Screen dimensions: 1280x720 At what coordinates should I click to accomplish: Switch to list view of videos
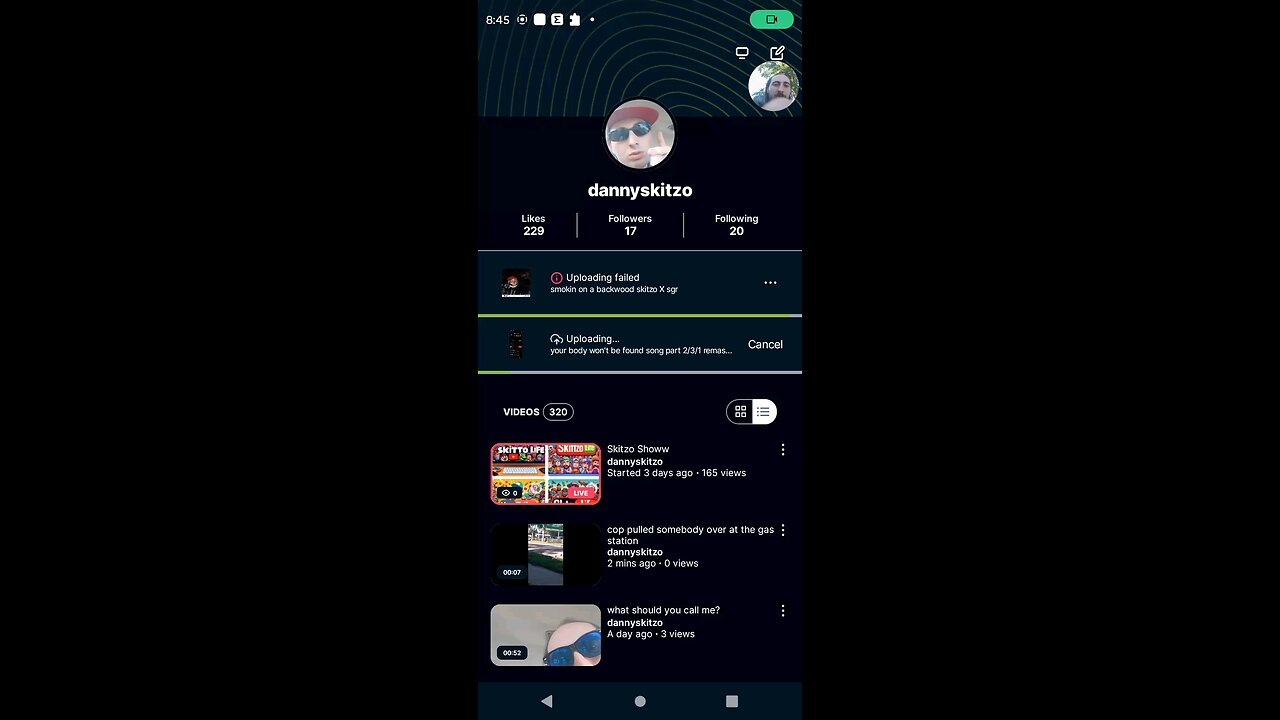pos(763,411)
